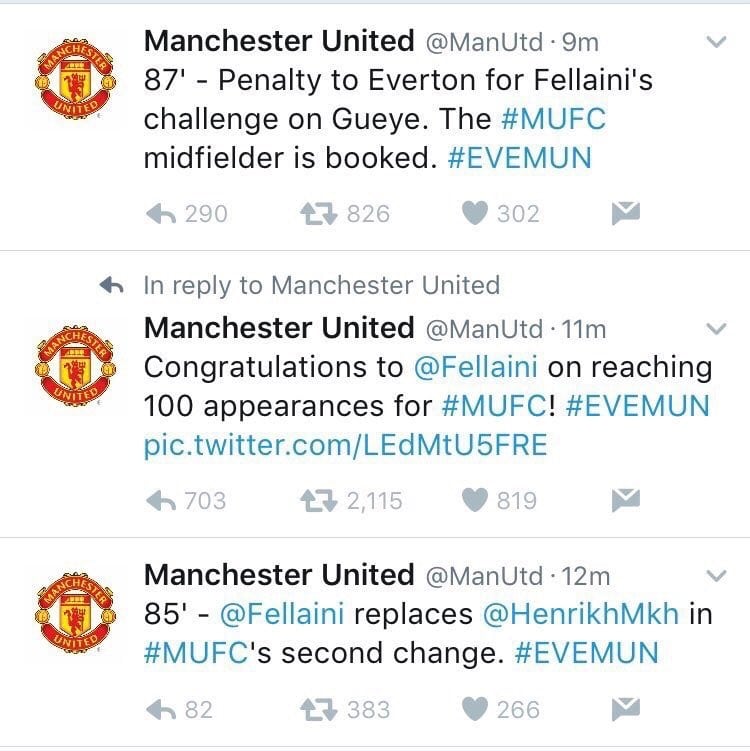Open @Fellaini mention in the congratulations tweet

coord(475,367)
